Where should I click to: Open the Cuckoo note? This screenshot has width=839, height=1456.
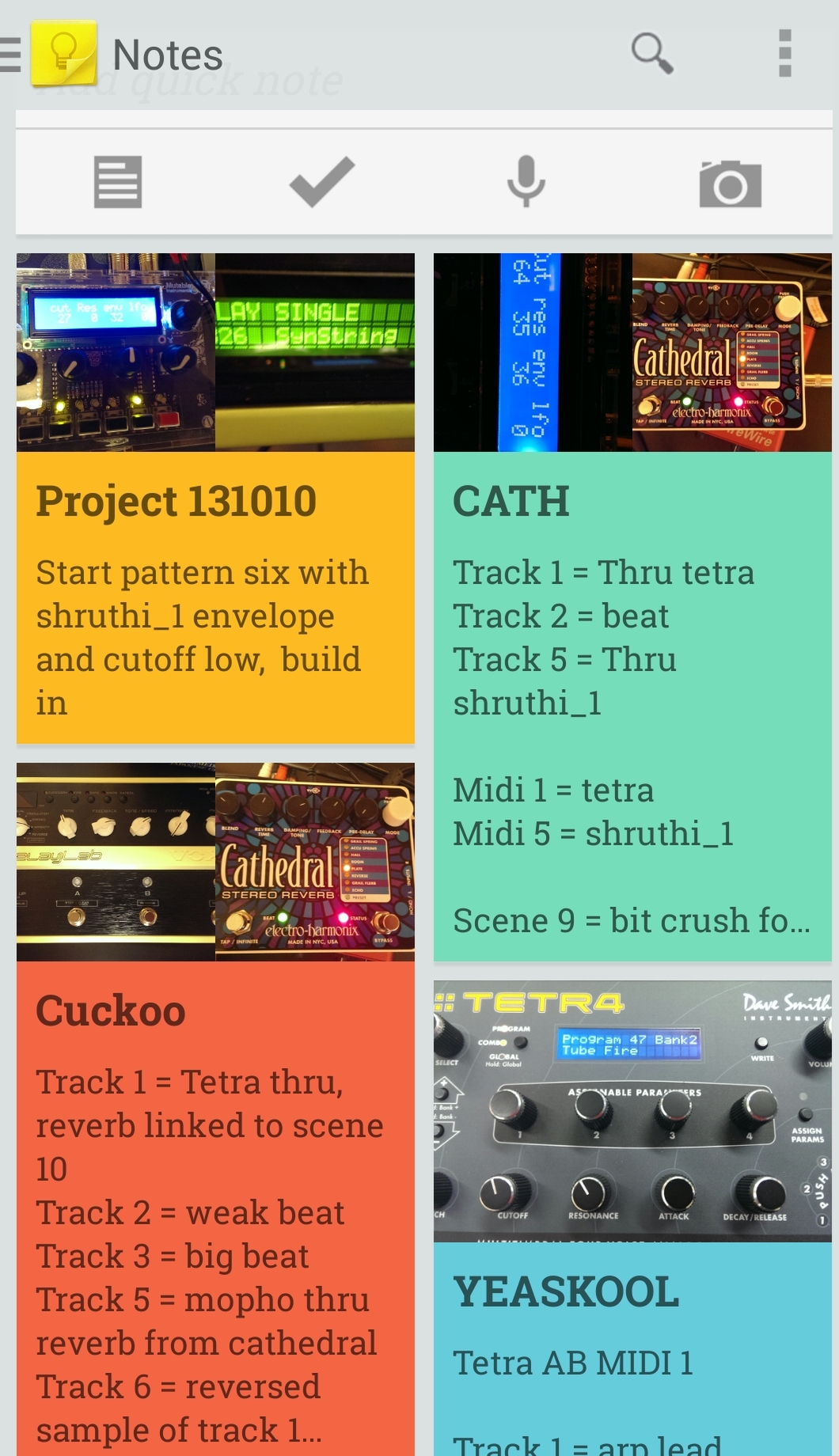coord(215,1109)
